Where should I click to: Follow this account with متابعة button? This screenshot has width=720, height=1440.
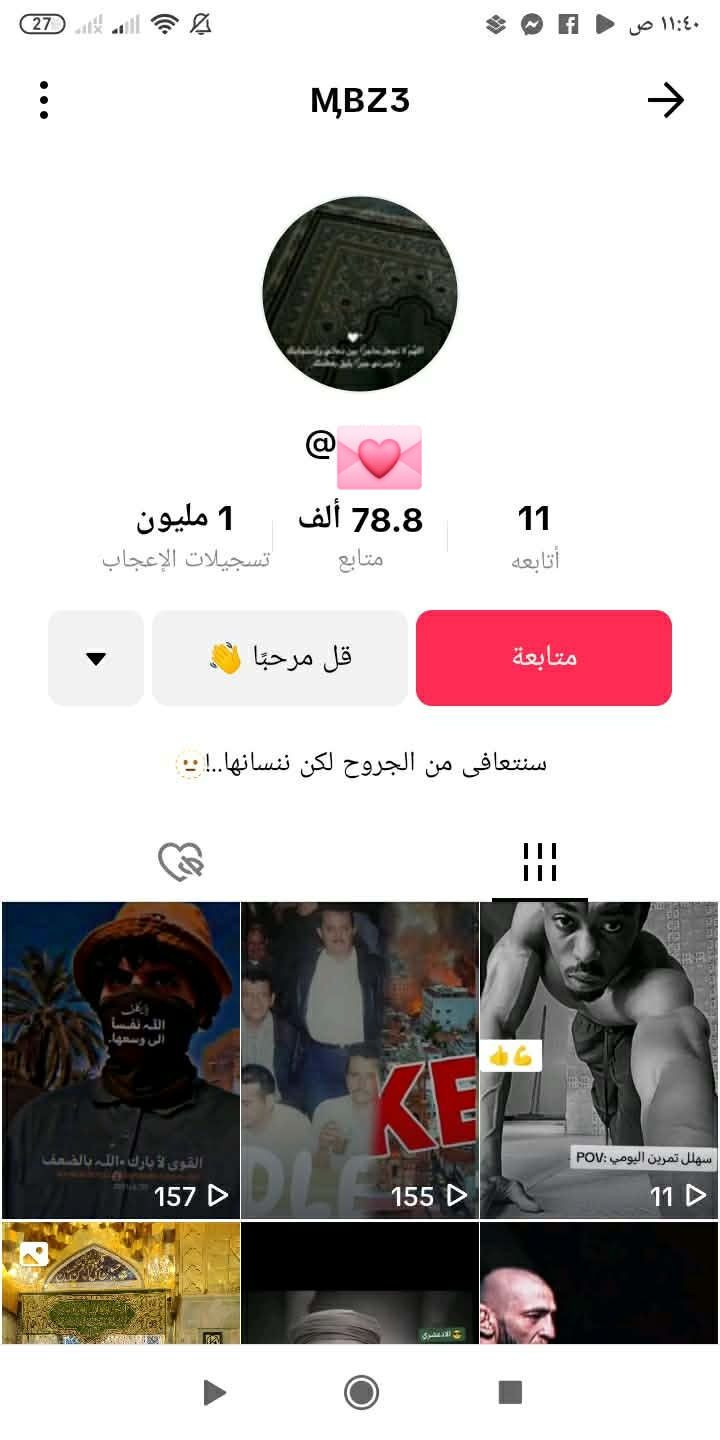pos(543,658)
